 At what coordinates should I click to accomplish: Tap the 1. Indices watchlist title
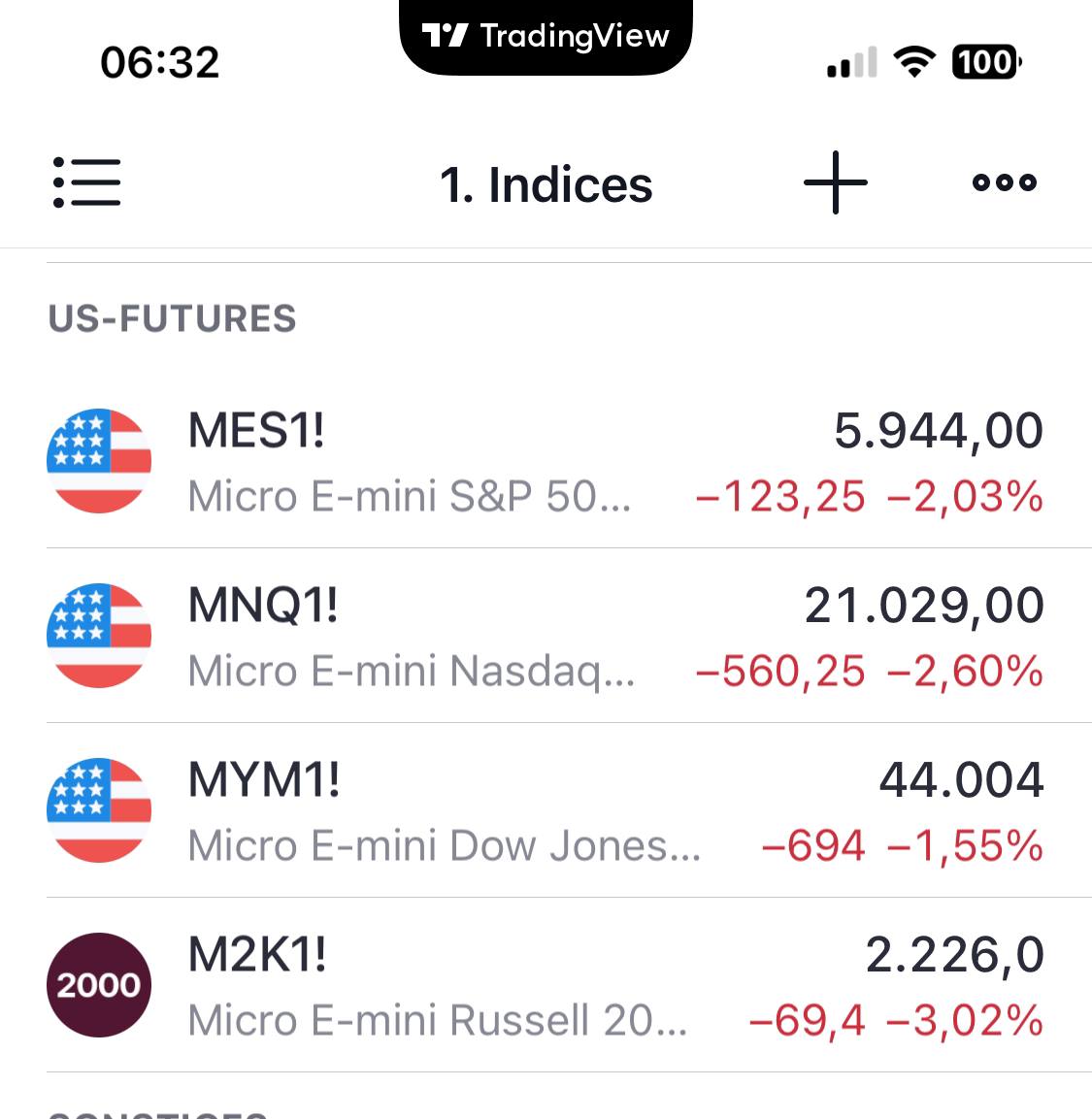pyautogui.click(x=546, y=184)
